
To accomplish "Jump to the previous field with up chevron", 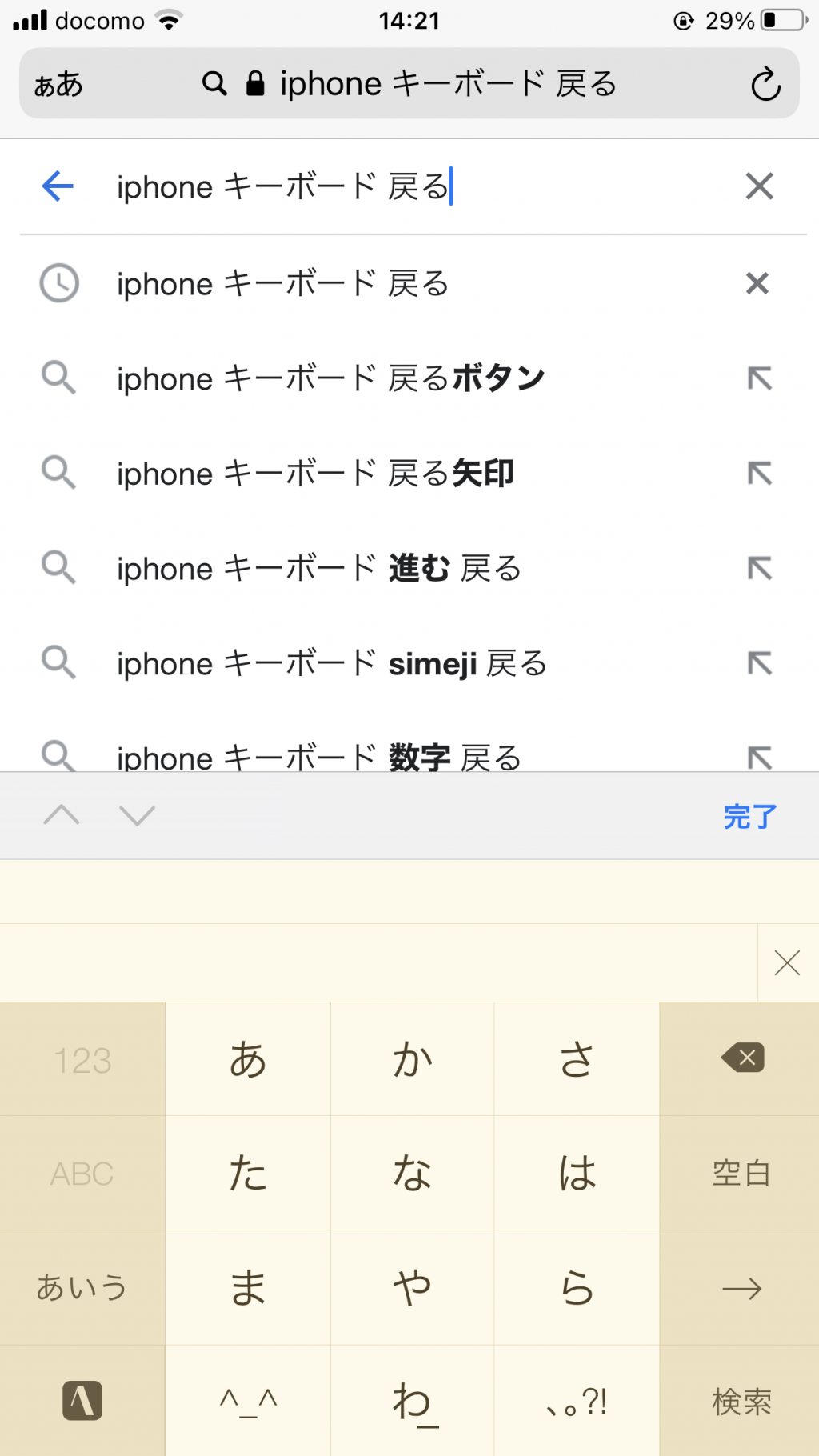I will click(62, 815).
